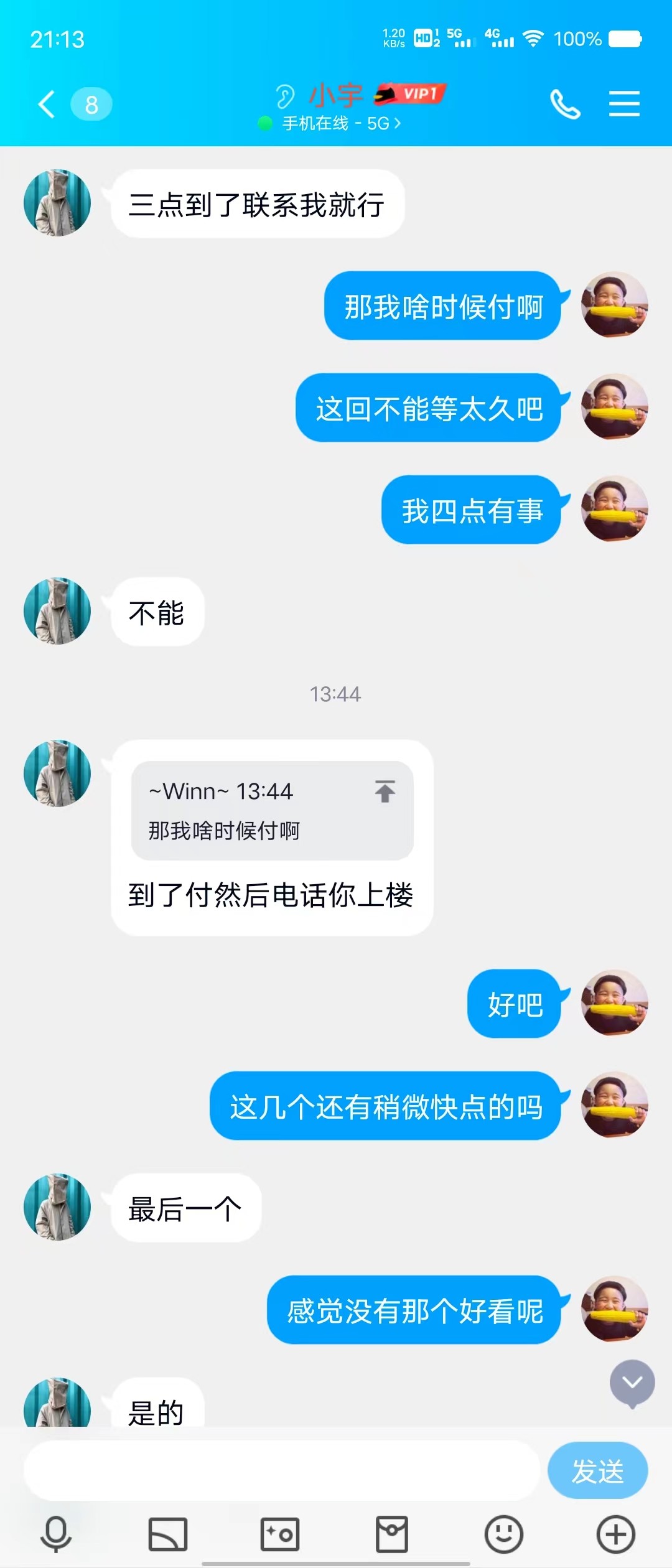Open the photo album picker
The image size is (672, 1568).
pos(168,1534)
